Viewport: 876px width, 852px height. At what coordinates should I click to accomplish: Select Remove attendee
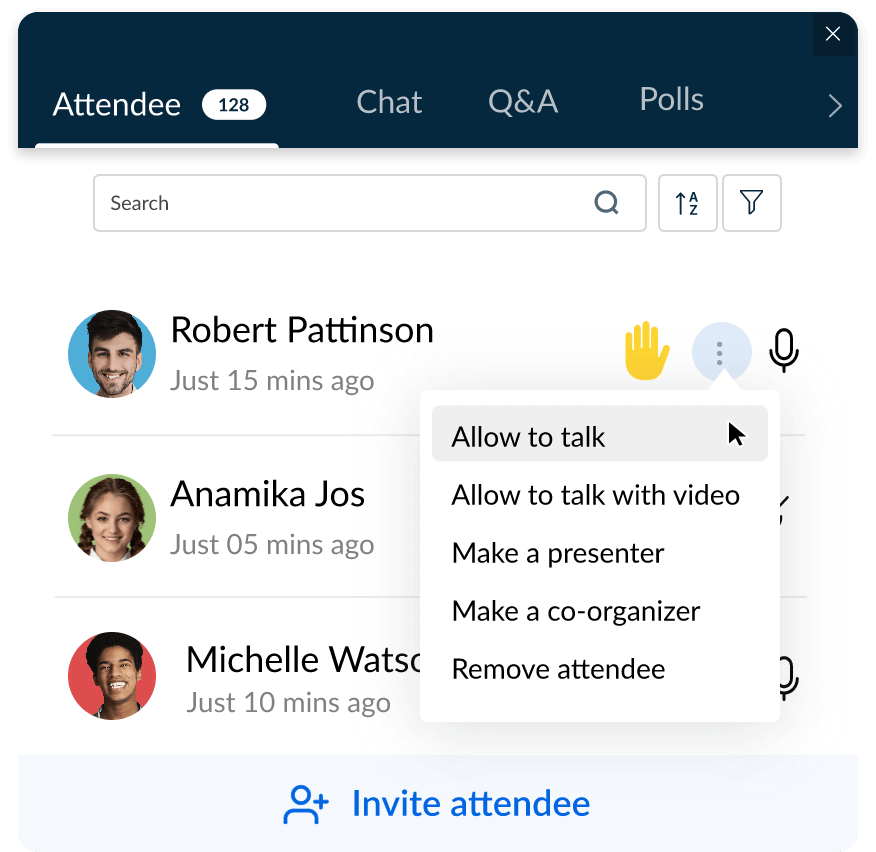pos(558,669)
